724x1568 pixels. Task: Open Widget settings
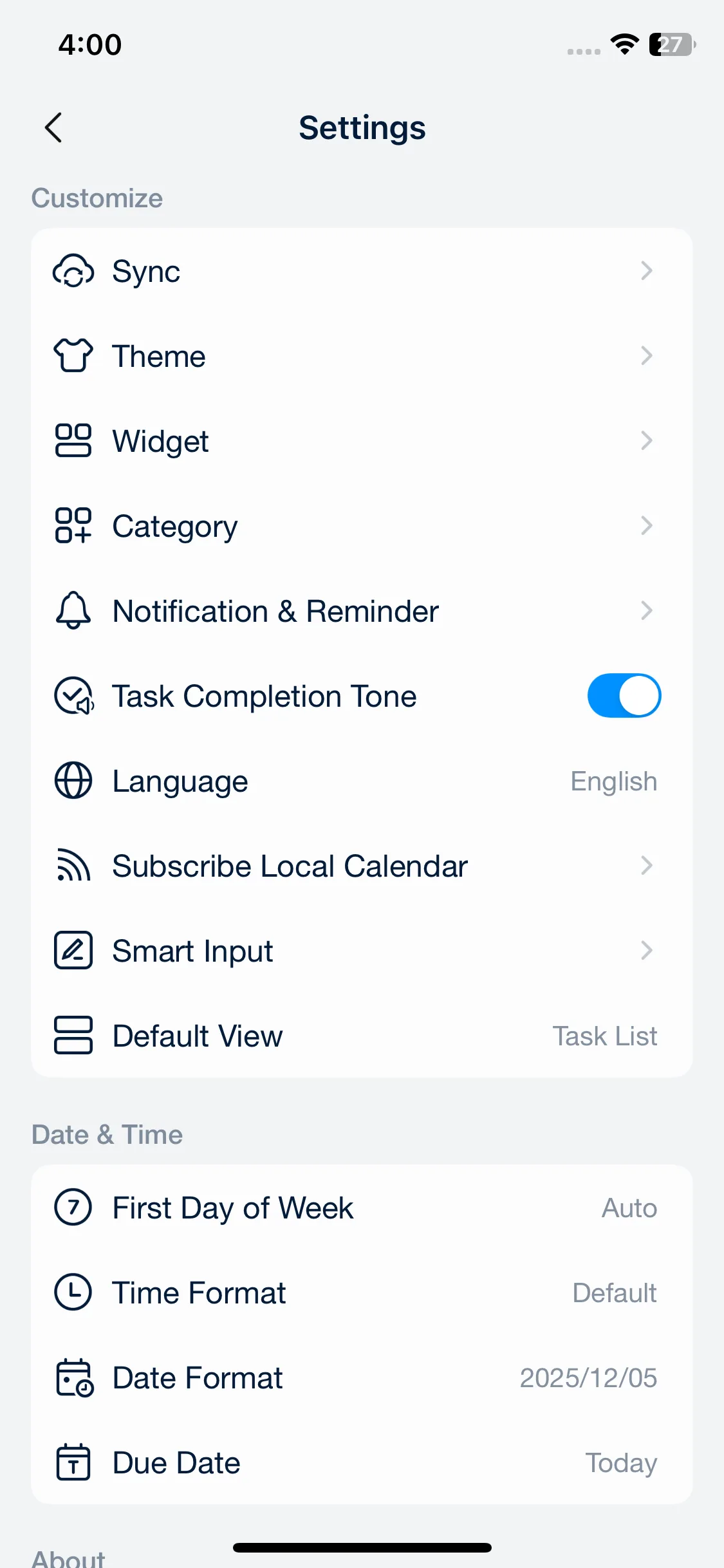[x=361, y=441]
